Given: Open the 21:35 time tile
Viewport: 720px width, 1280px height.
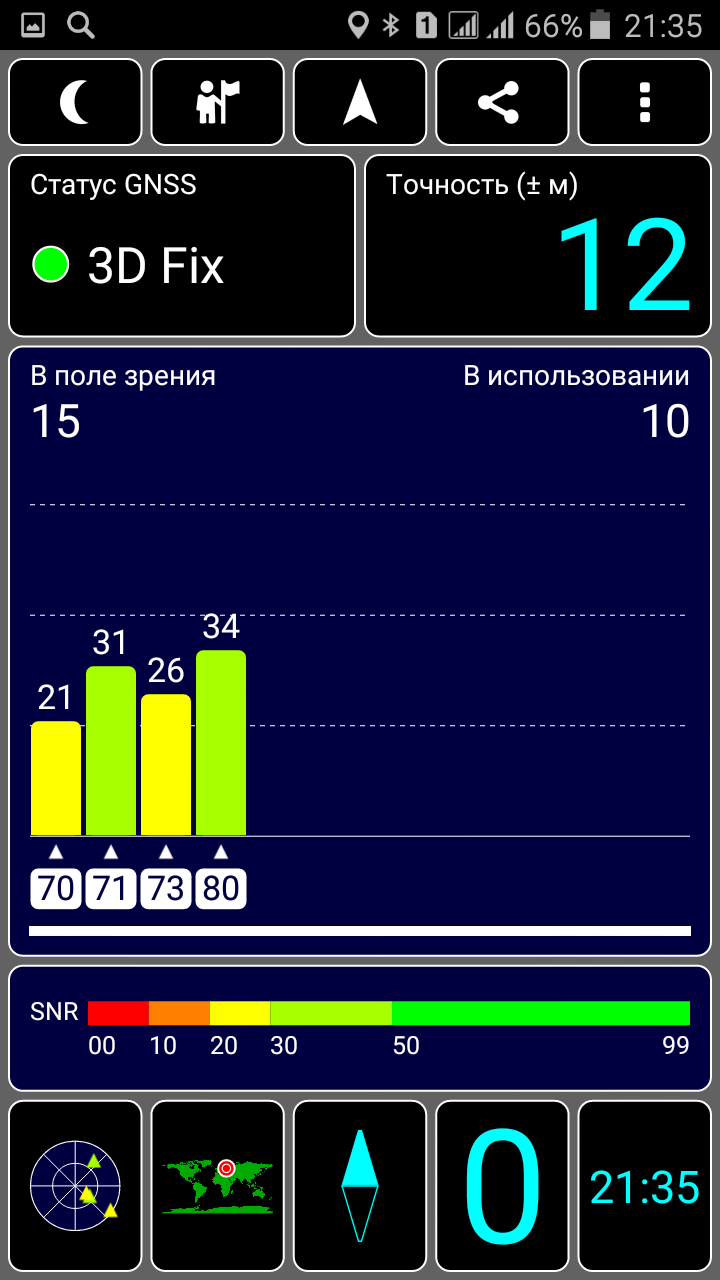Looking at the screenshot, I should click(645, 1186).
